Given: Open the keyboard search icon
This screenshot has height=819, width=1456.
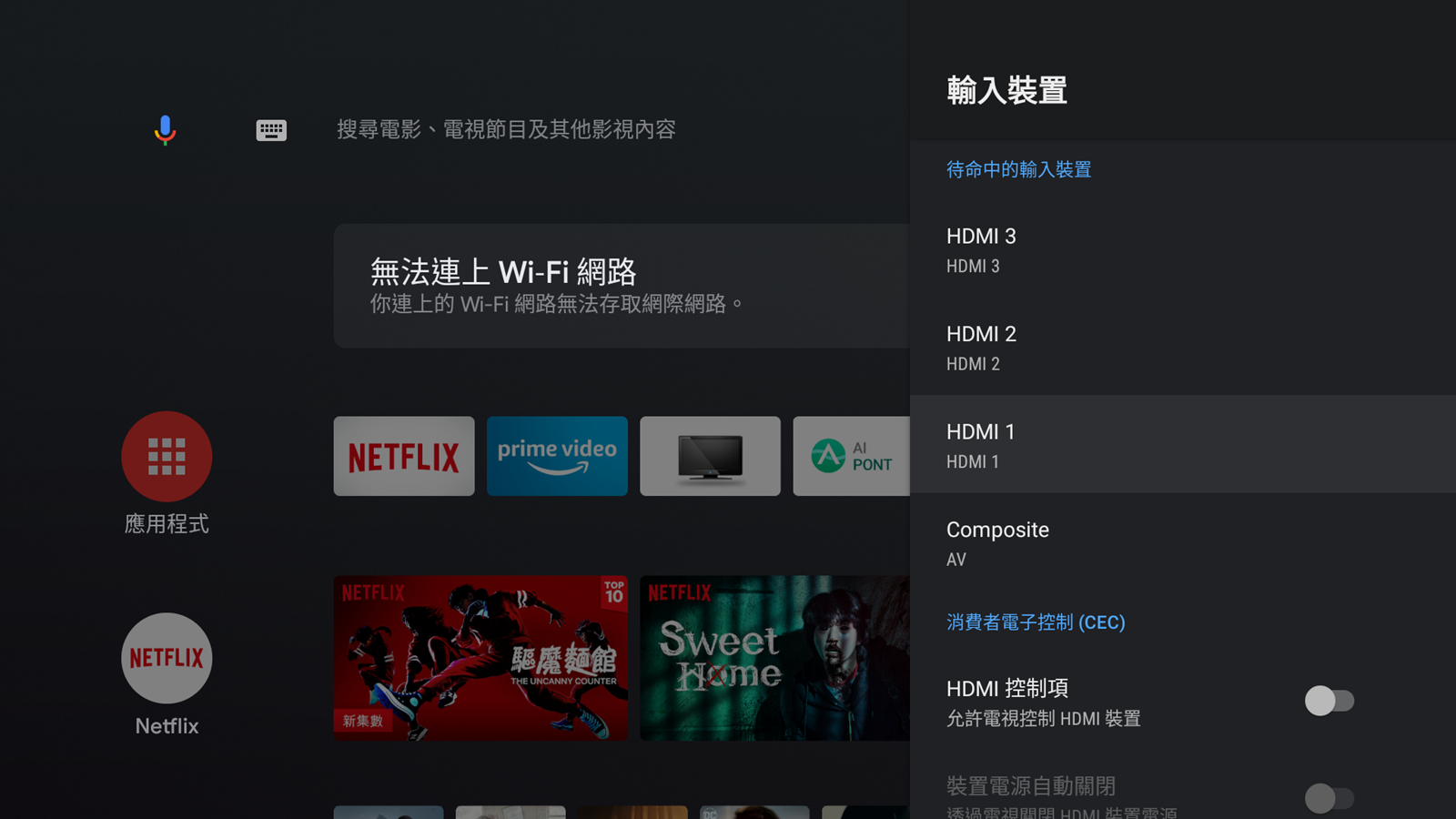Looking at the screenshot, I should coord(271,130).
